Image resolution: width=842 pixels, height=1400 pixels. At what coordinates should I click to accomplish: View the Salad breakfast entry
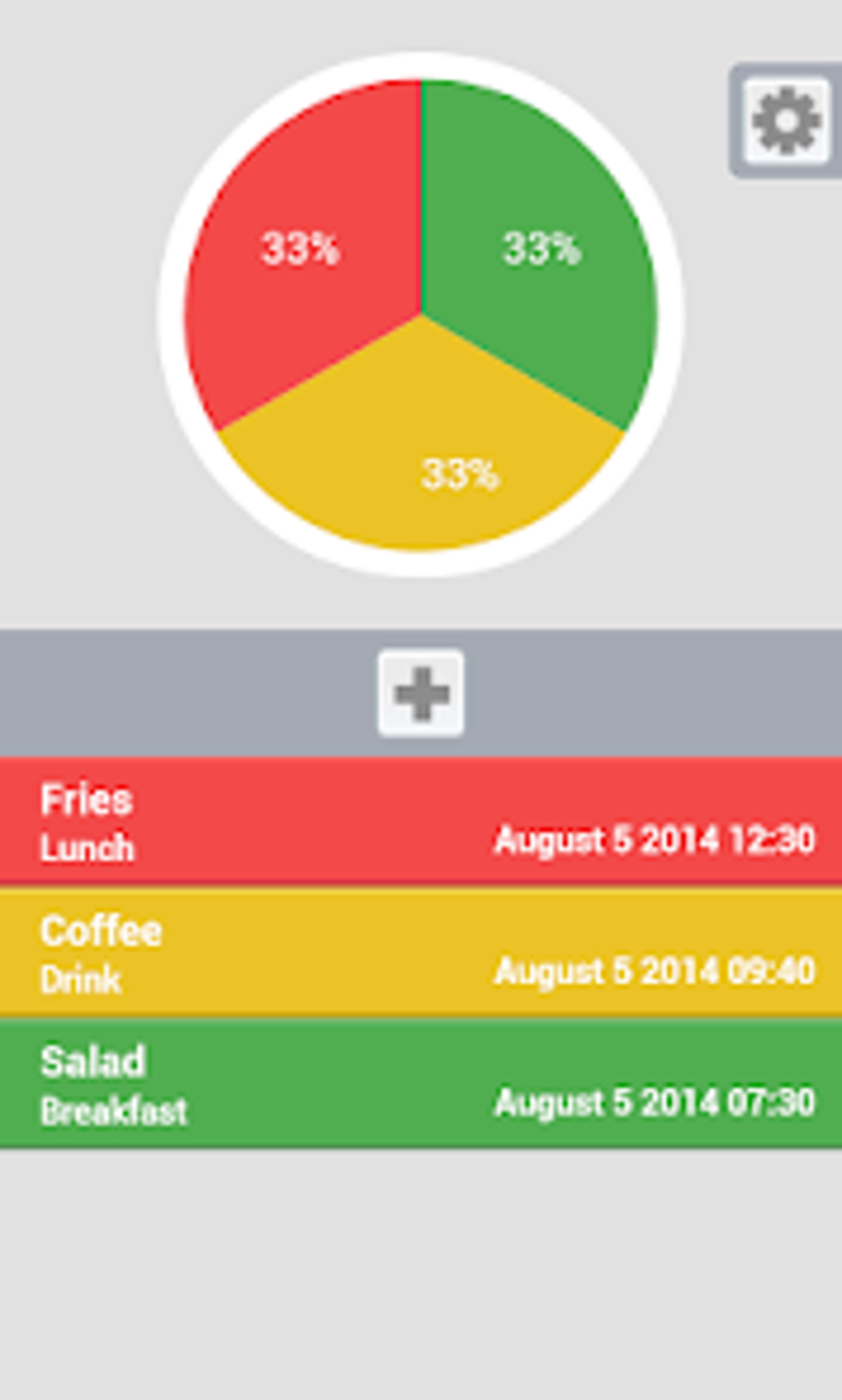(421, 1084)
